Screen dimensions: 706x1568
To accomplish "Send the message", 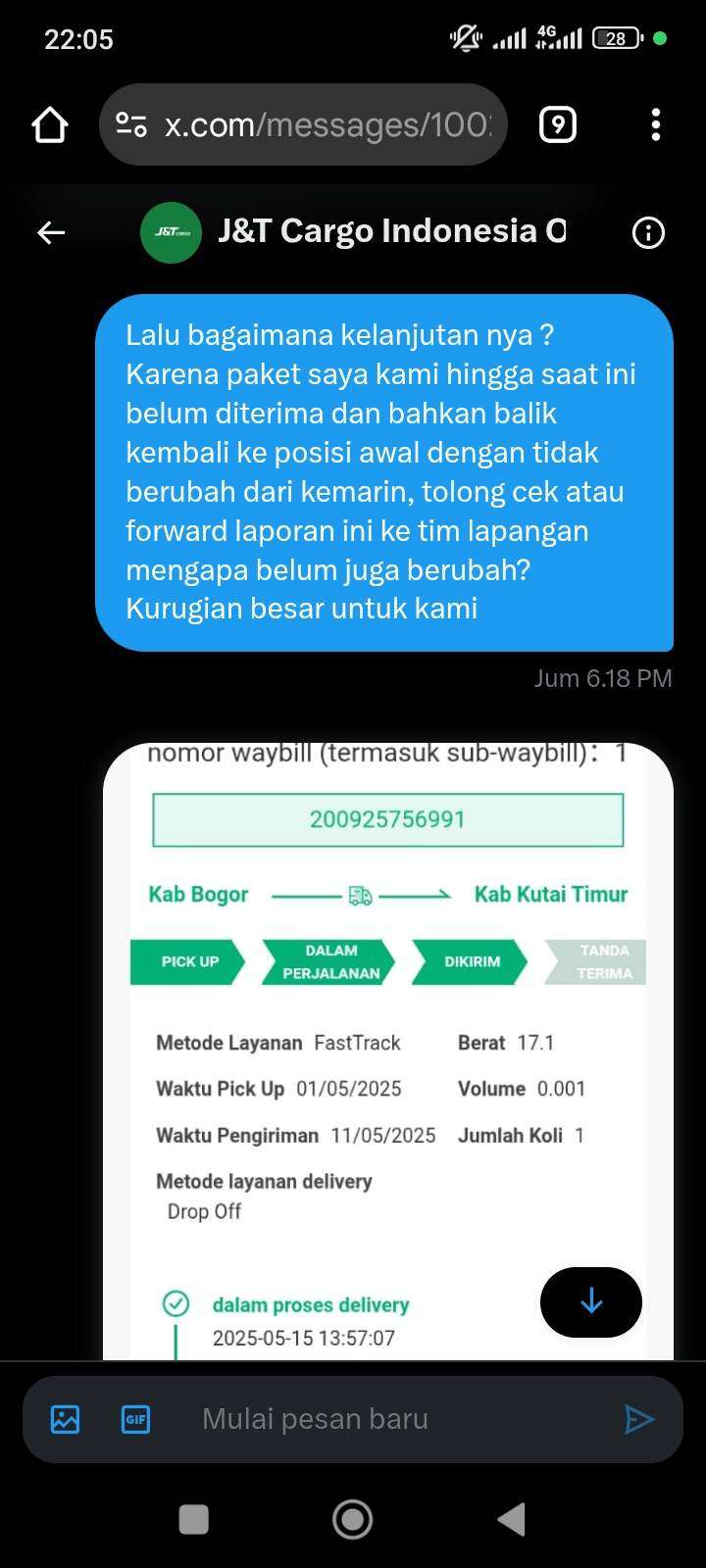I will click(x=639, y=1419).
